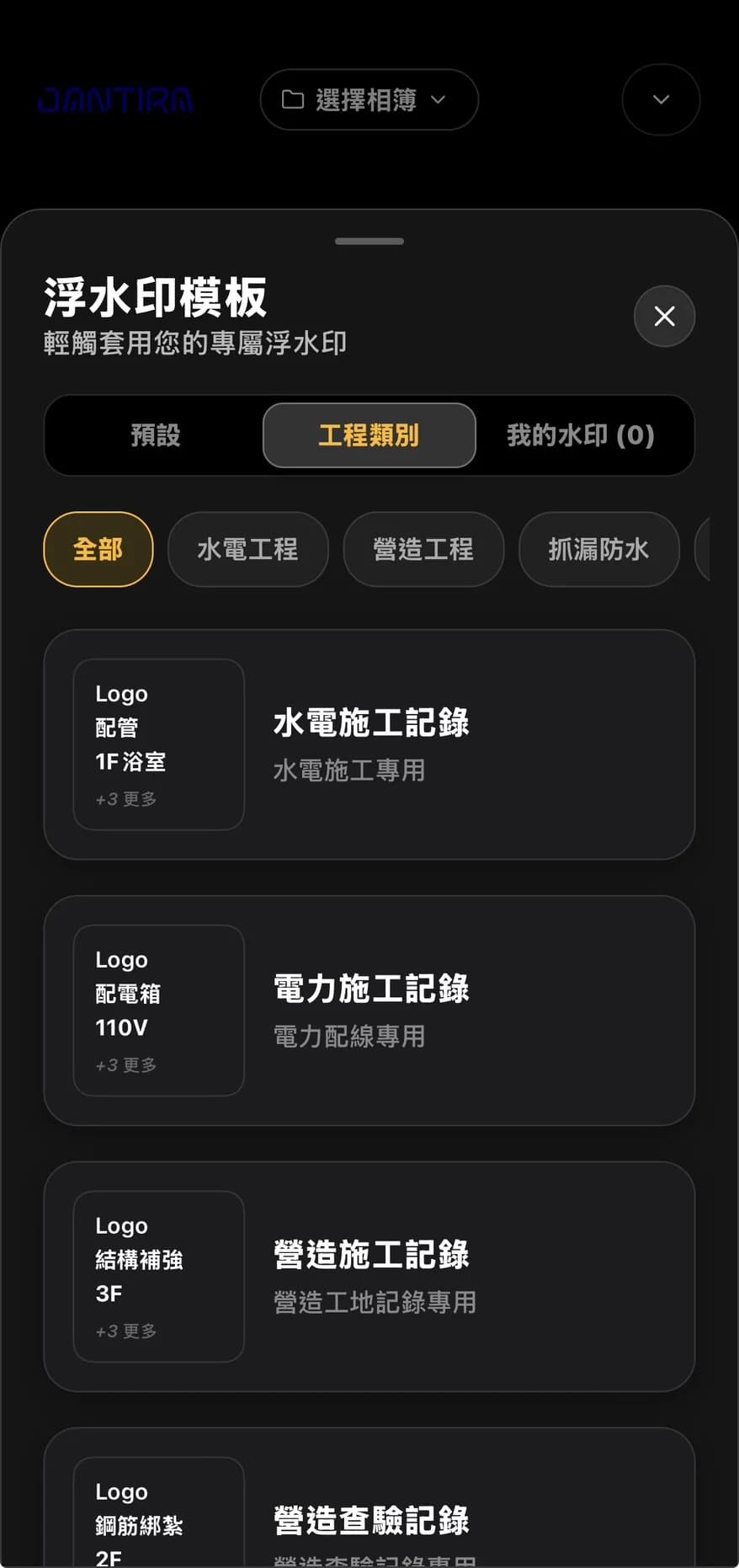Apply the 電力施工記錄 template
Image resolution: width=739 pixels, height=1568 pixels.
pos(369,1011)
